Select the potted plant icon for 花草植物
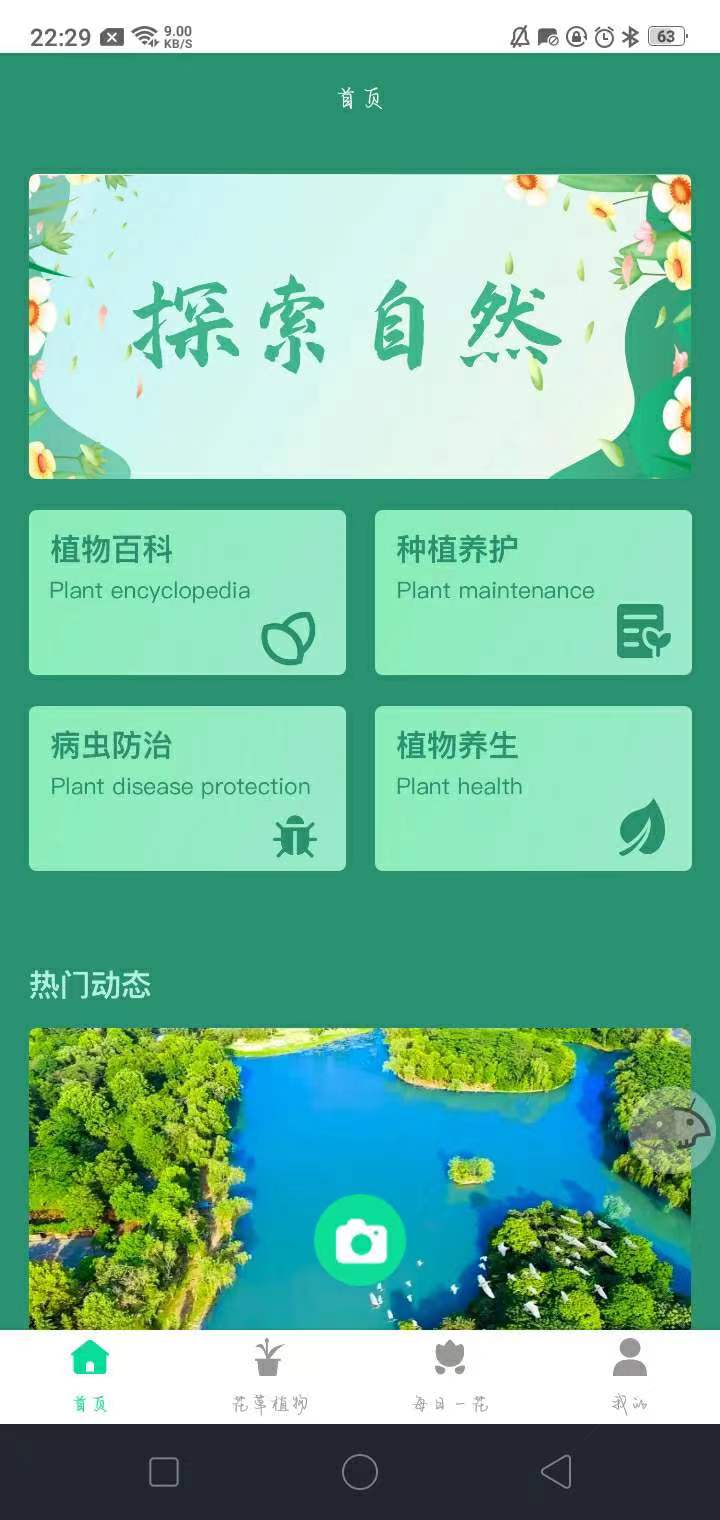This screenshot has height=1520, width=720. pyautogui.click(x=269, y=1355)
